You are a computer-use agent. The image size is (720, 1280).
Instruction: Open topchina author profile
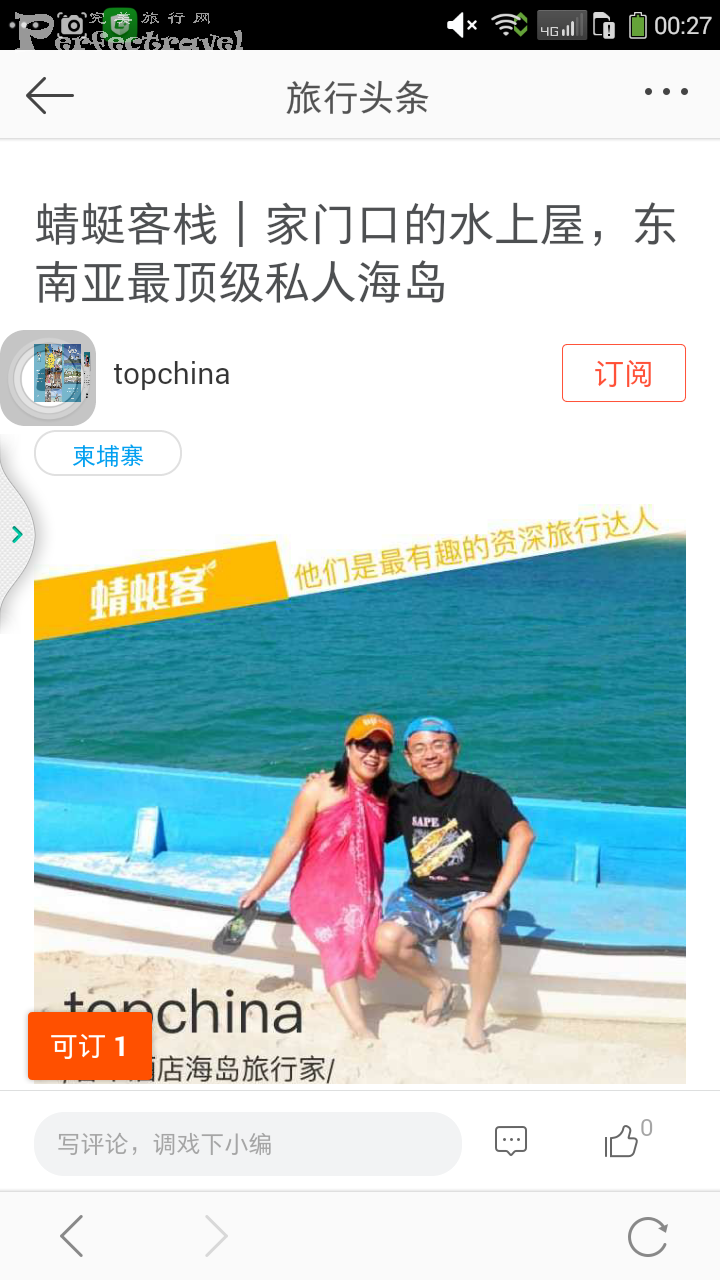(171, 374)
